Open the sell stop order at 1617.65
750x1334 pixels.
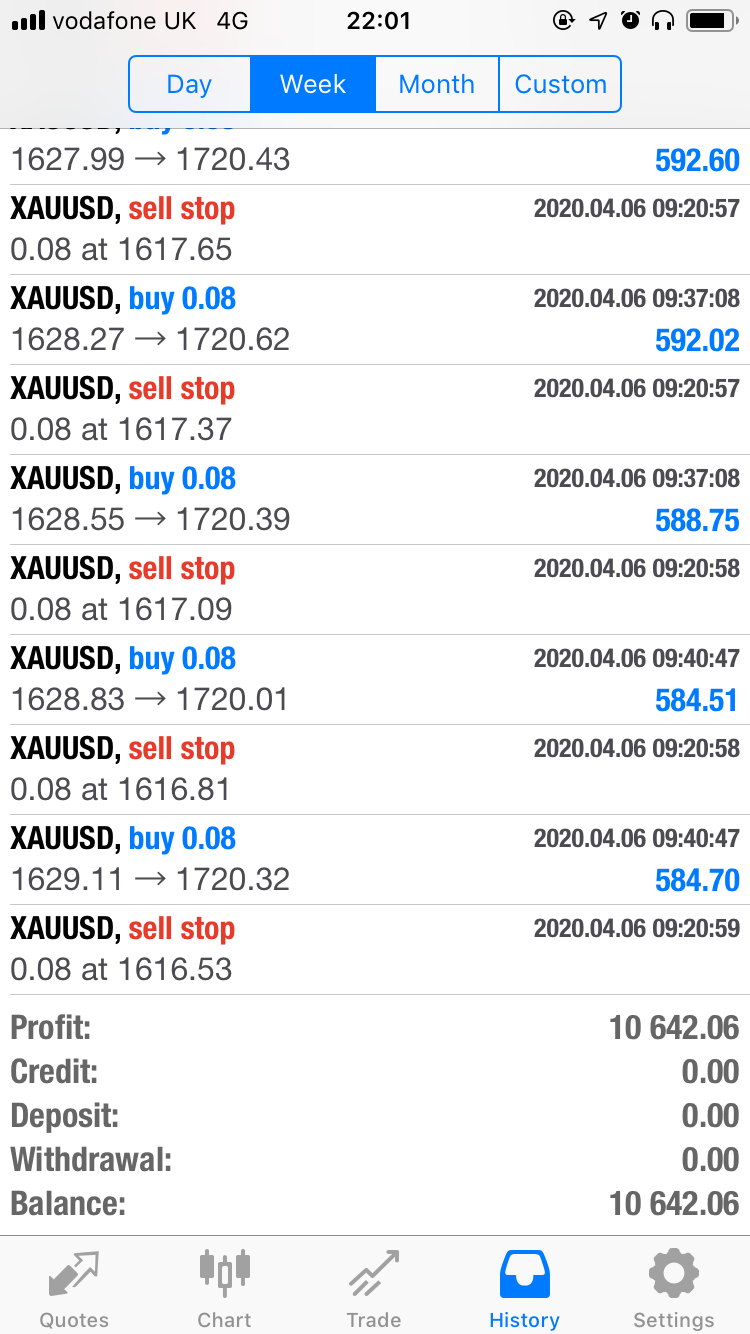click(x=375, y=230)
